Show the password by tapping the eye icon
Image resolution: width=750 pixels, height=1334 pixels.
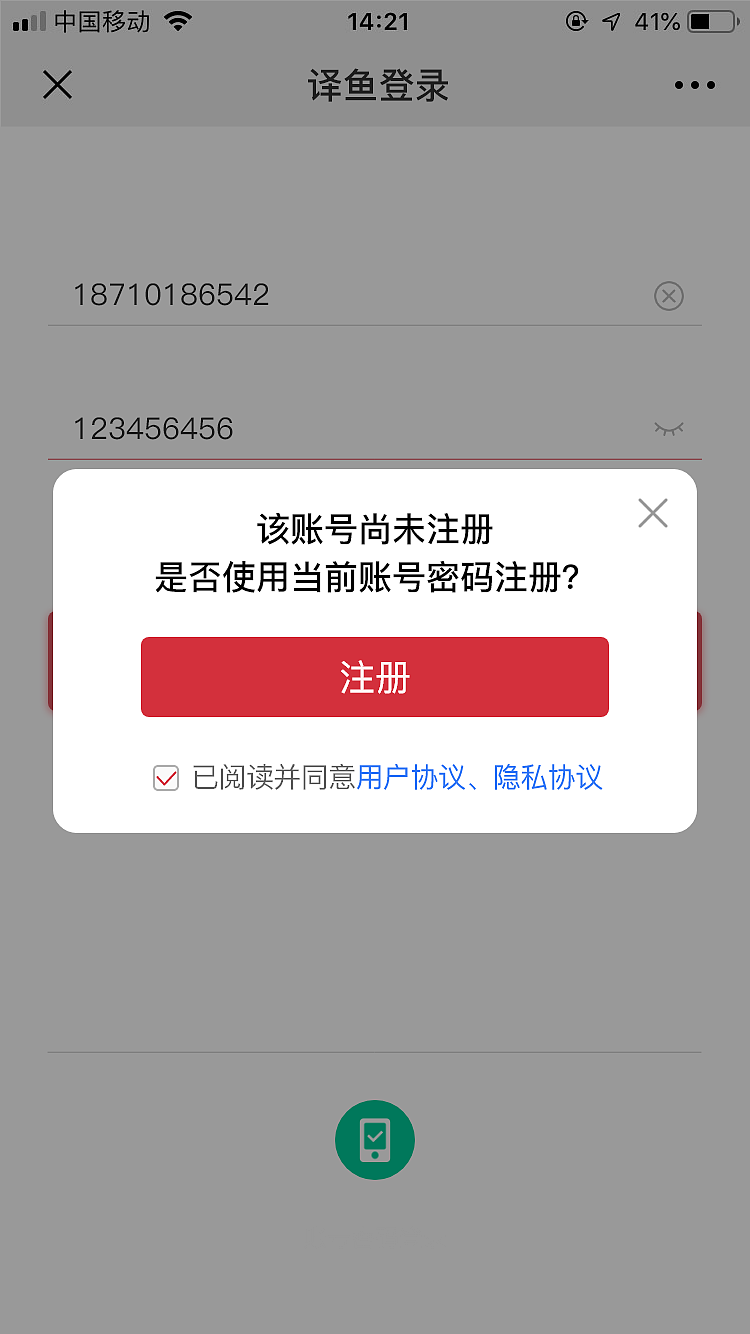(x=668, y=428)
